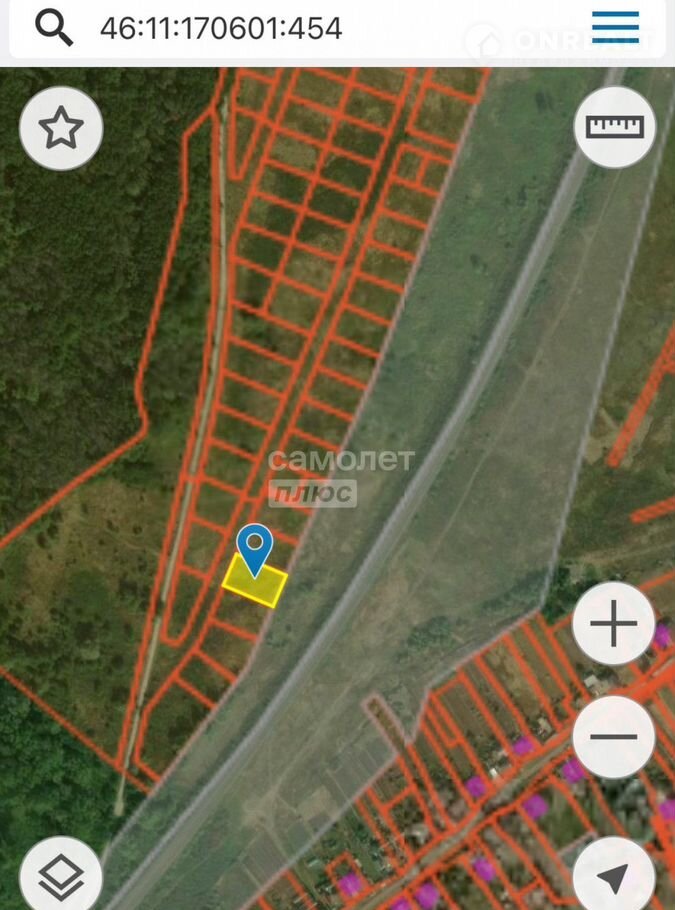Image resolution: width=675 pixels, height=910 pixels.
Task: Add the parcel to favorites with the star
Action: coord(61,128)
